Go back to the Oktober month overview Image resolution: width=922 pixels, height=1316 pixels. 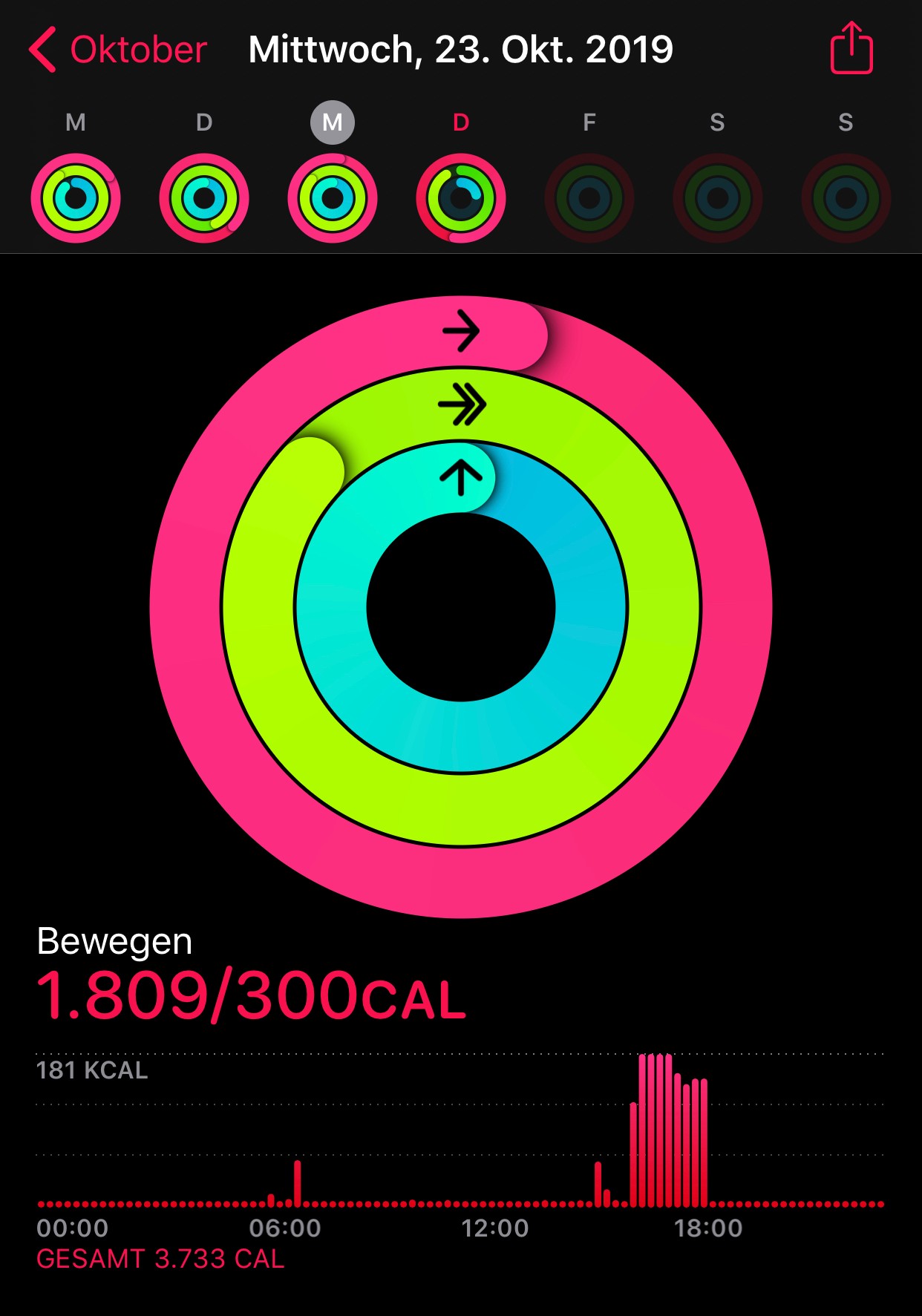(119, 50)
